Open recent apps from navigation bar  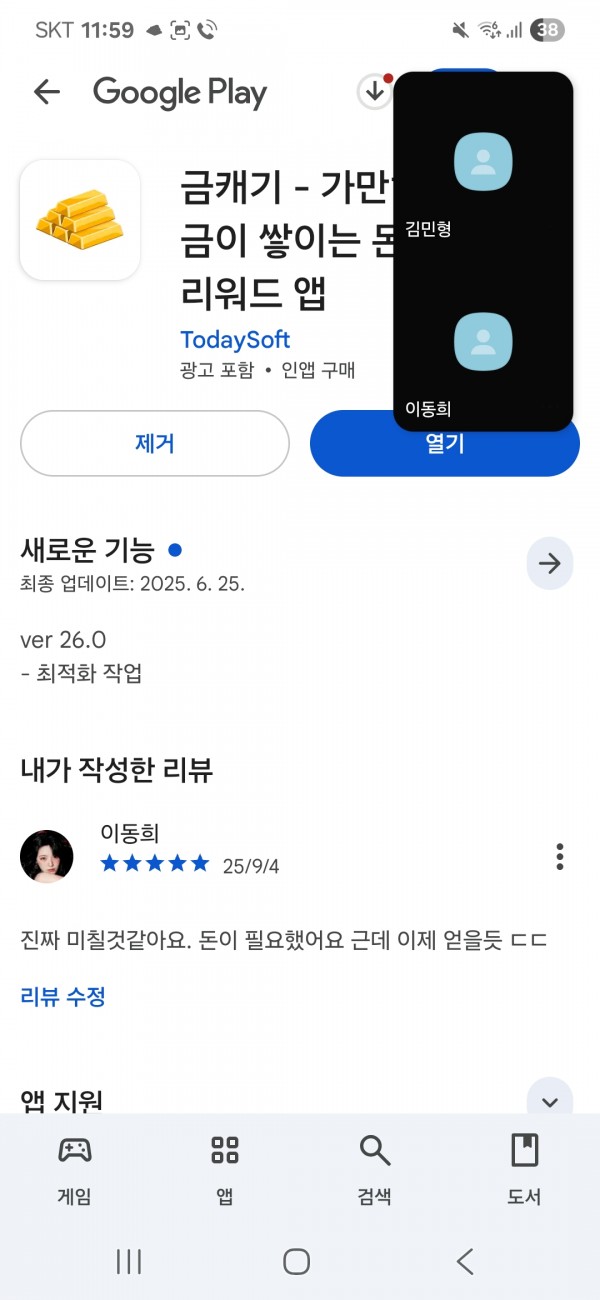[x=129, y=1261]
